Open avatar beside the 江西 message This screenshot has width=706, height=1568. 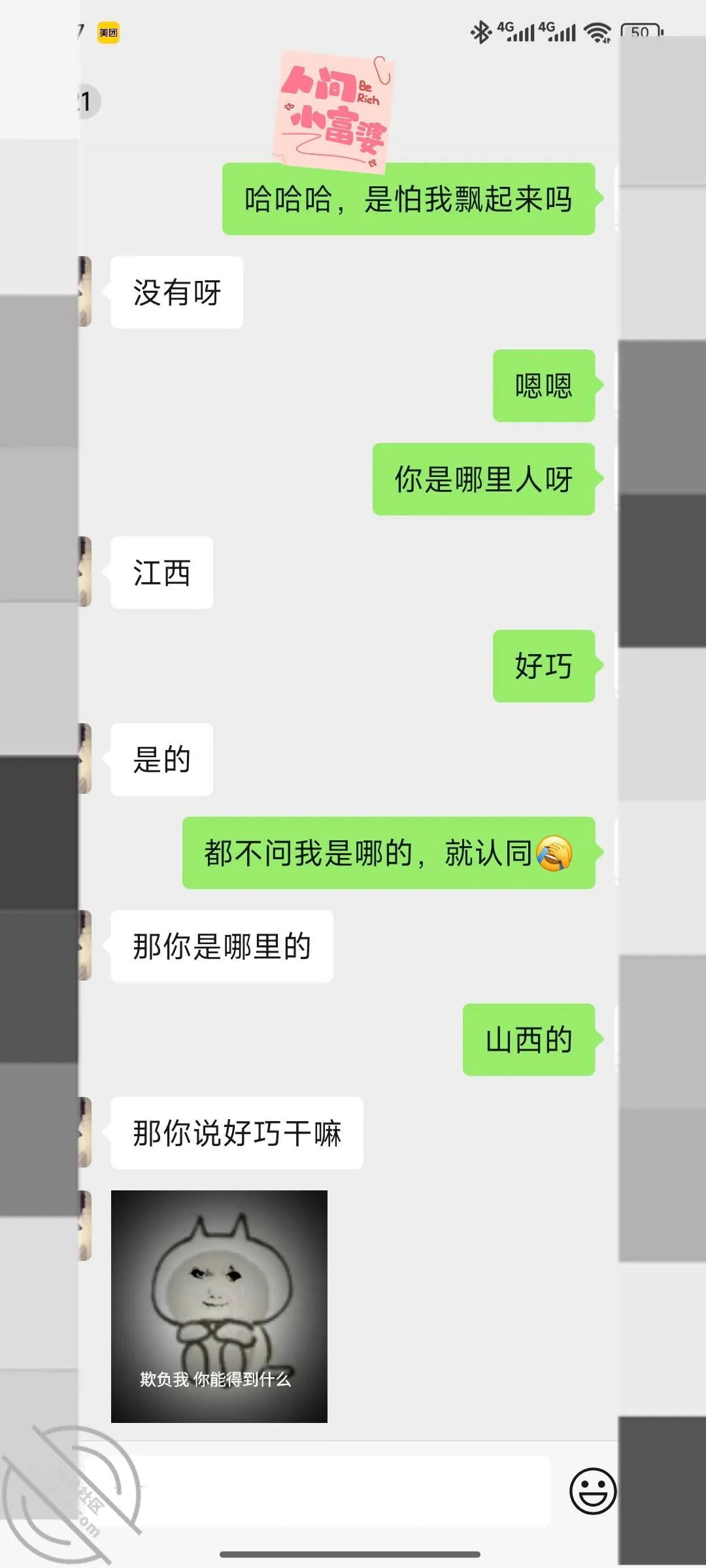pos(85,572)
